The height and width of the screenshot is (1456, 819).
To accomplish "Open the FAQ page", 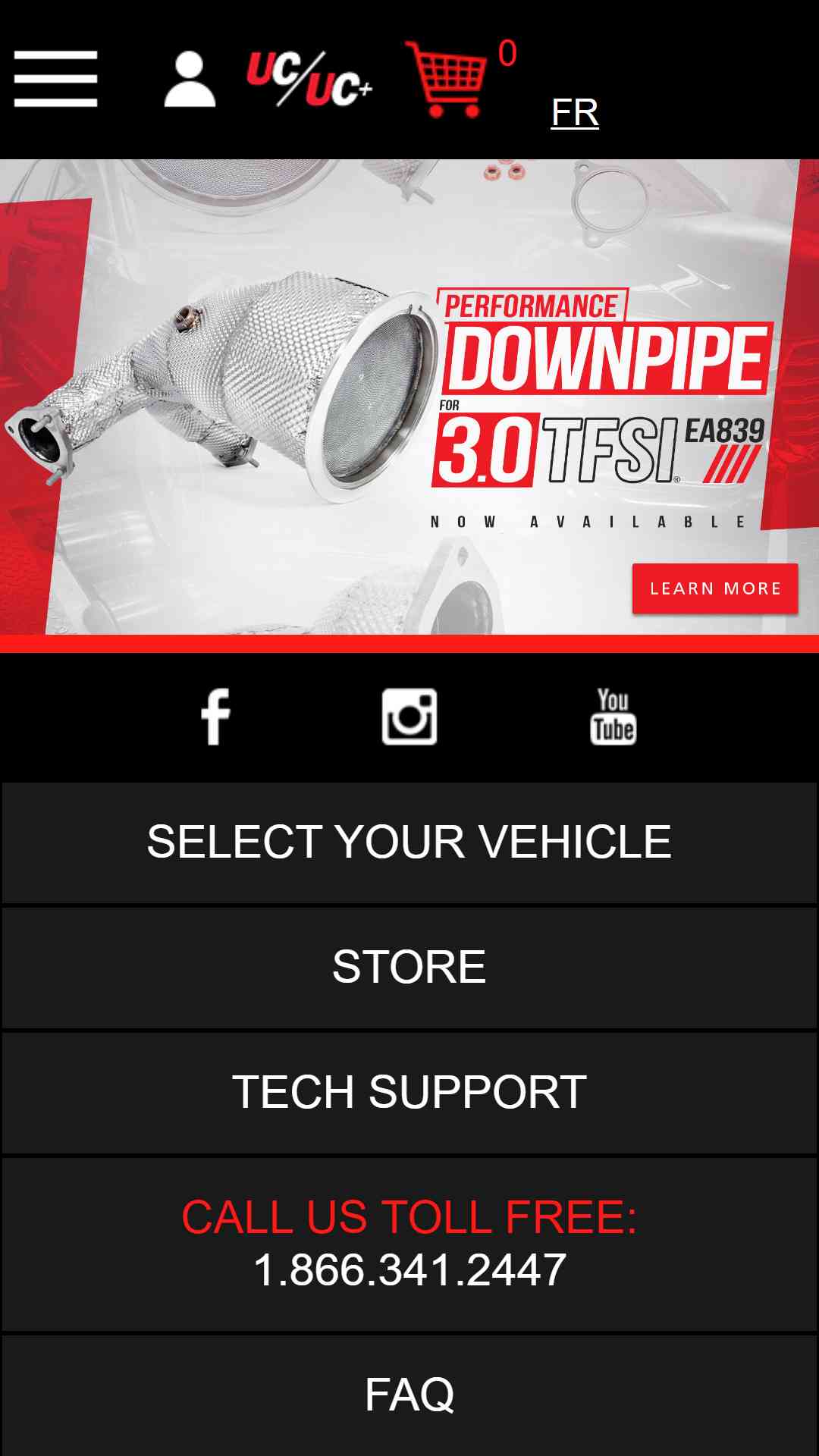I will 409,1395.
